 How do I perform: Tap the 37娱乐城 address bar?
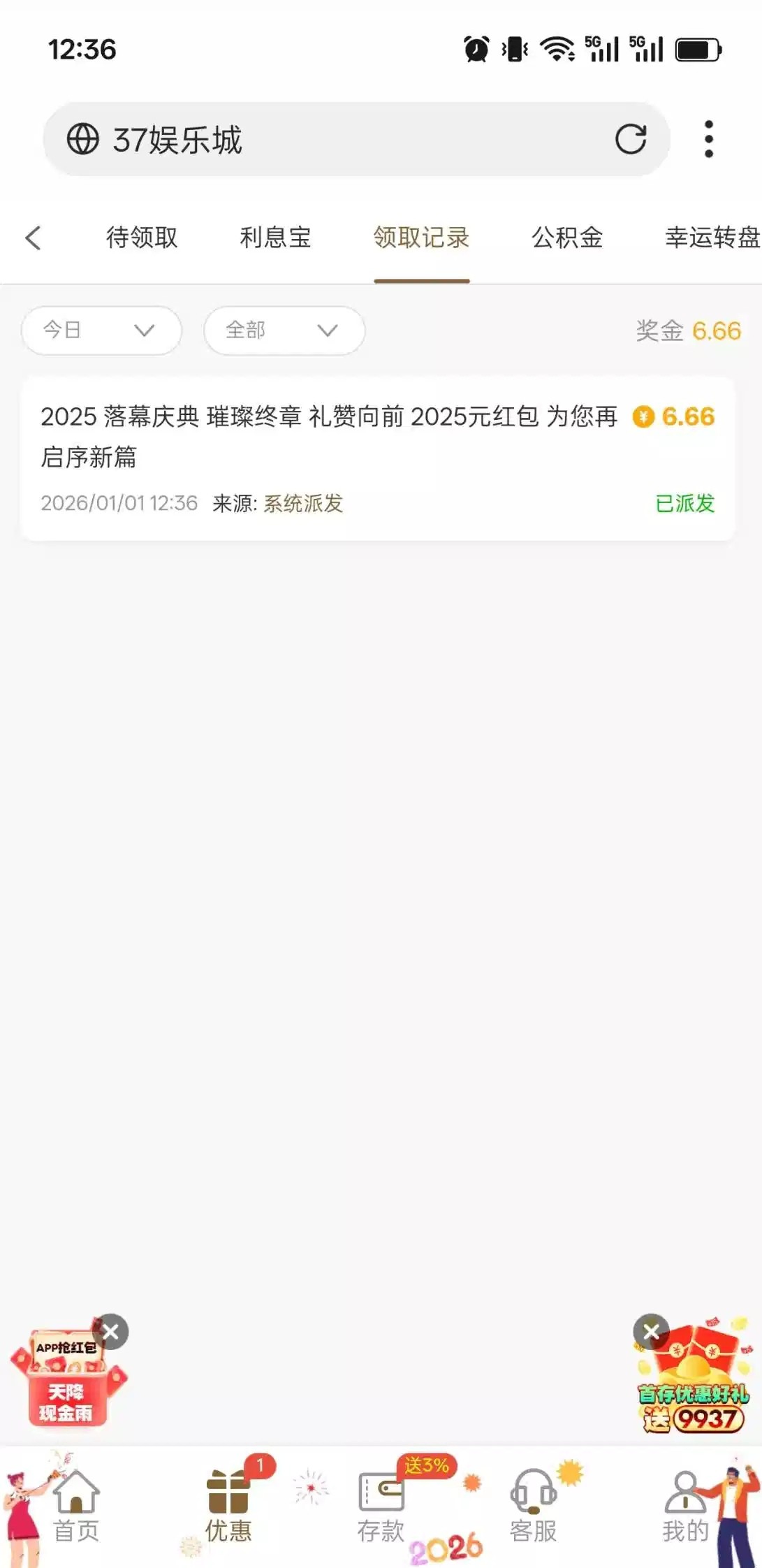tap(349, 139)
